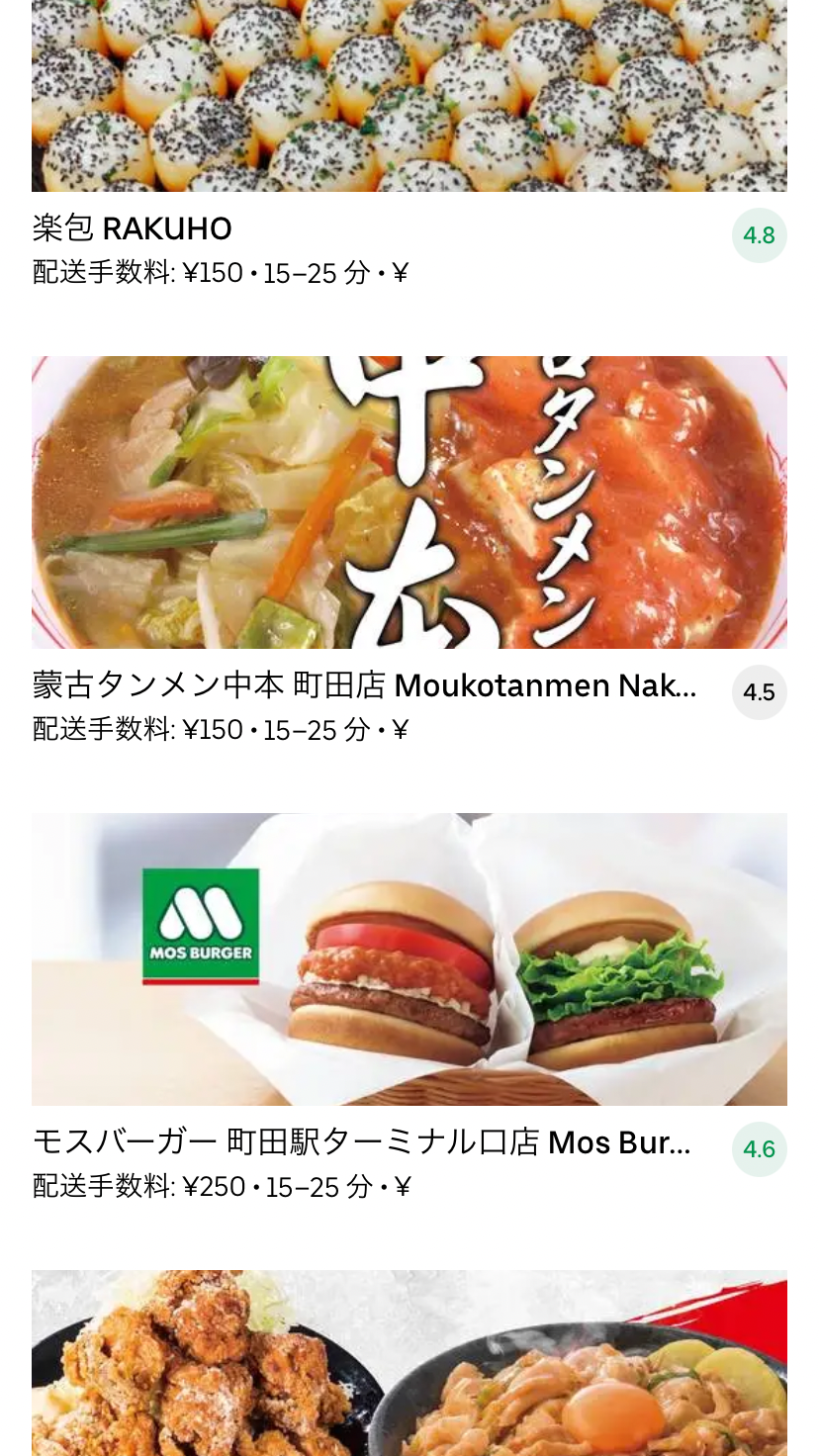The image size is (819, 1456).
Task: Open the fried chicken bowl restaurant card
Action: coord(409,1363)
